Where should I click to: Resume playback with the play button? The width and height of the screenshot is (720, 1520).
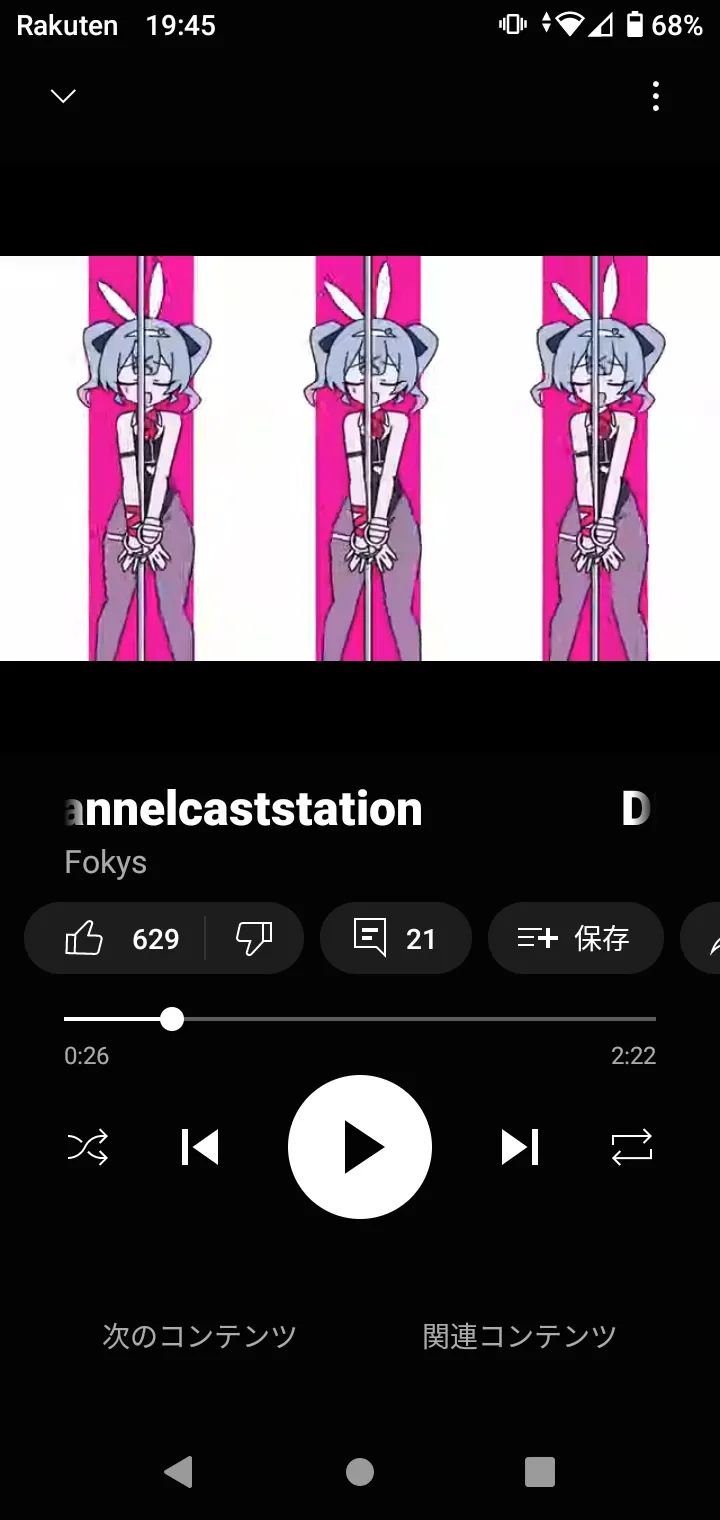tap(360, 1147)
